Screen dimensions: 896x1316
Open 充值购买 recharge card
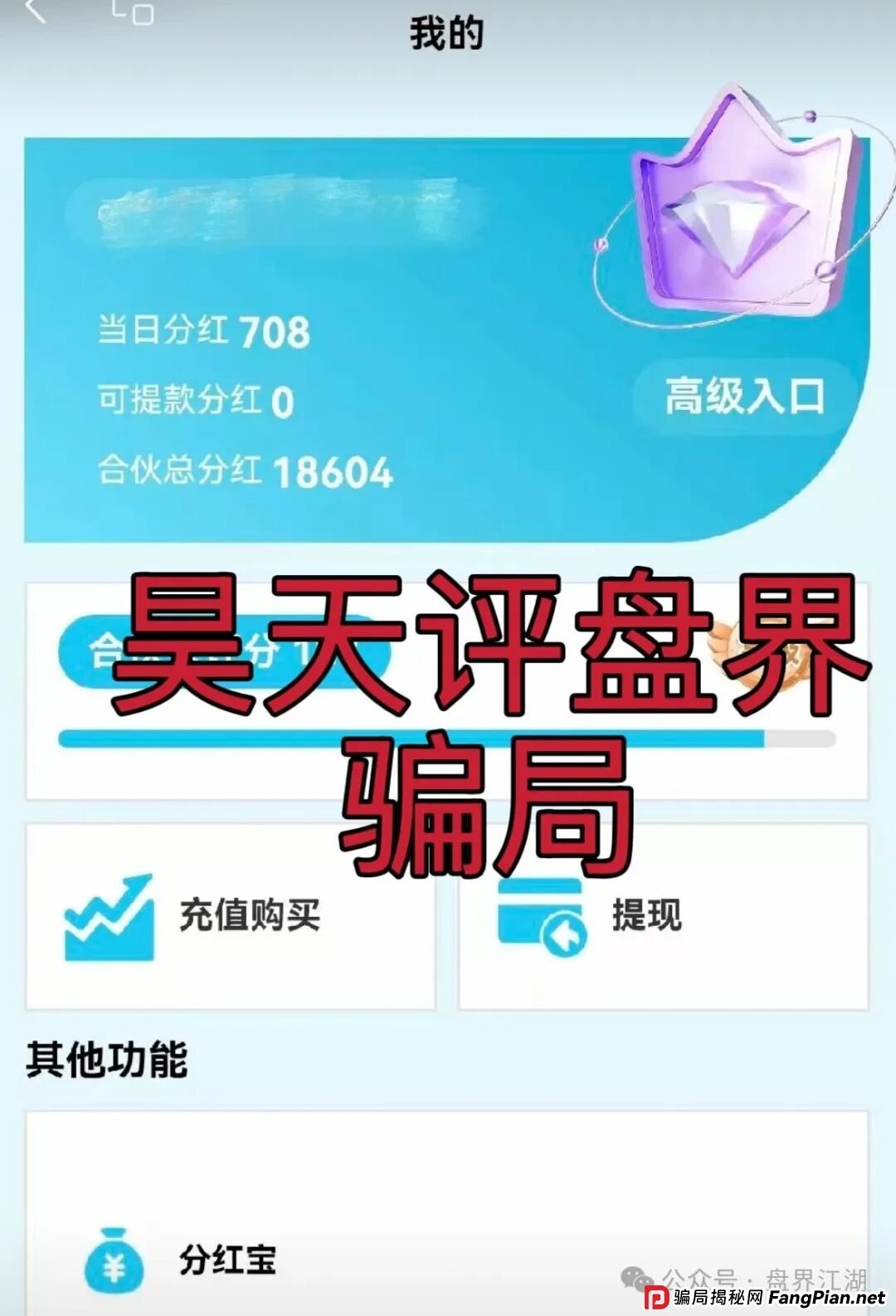[231, 916]
